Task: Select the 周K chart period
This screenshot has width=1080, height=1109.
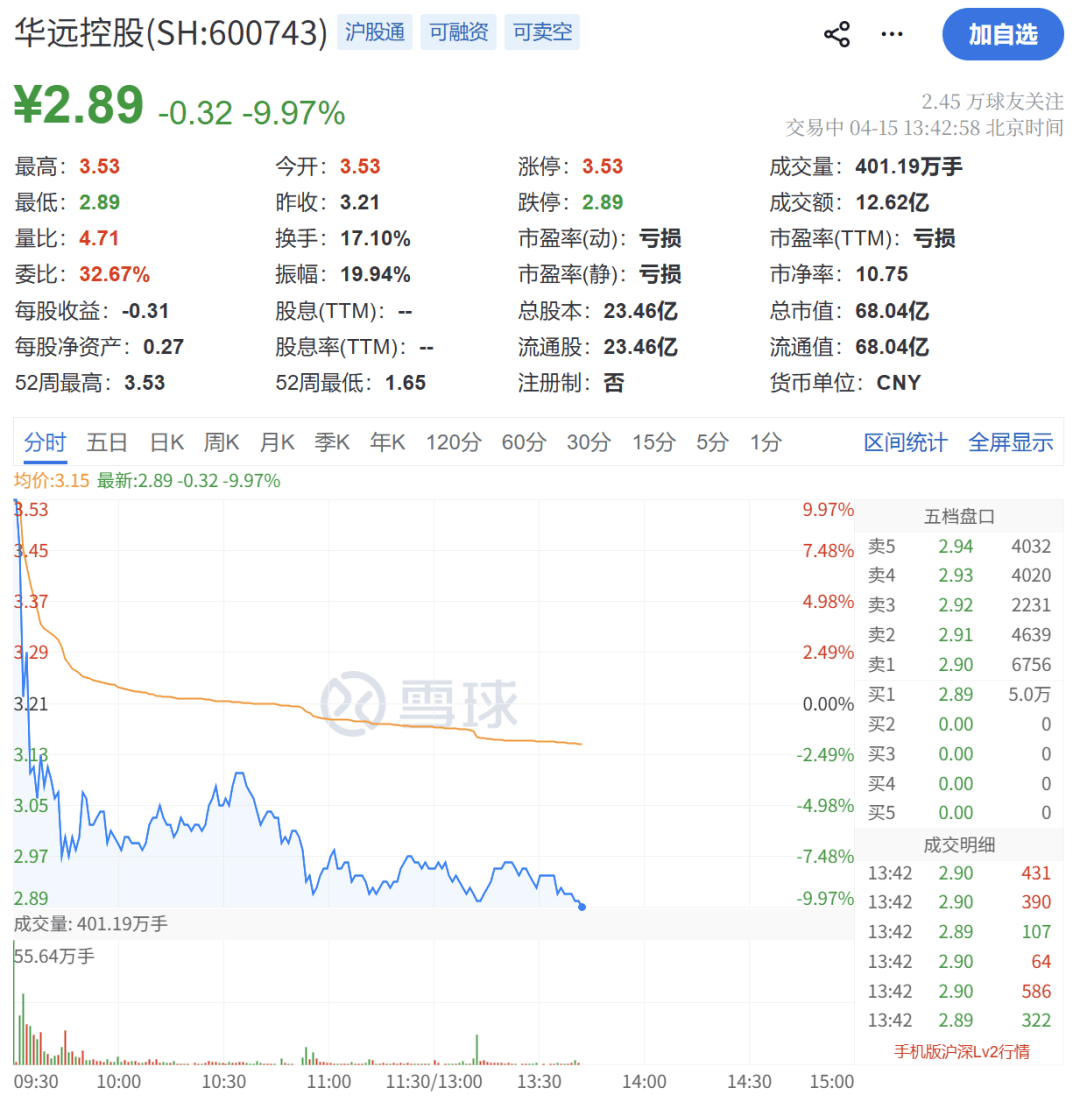Action: pos(221,442)
